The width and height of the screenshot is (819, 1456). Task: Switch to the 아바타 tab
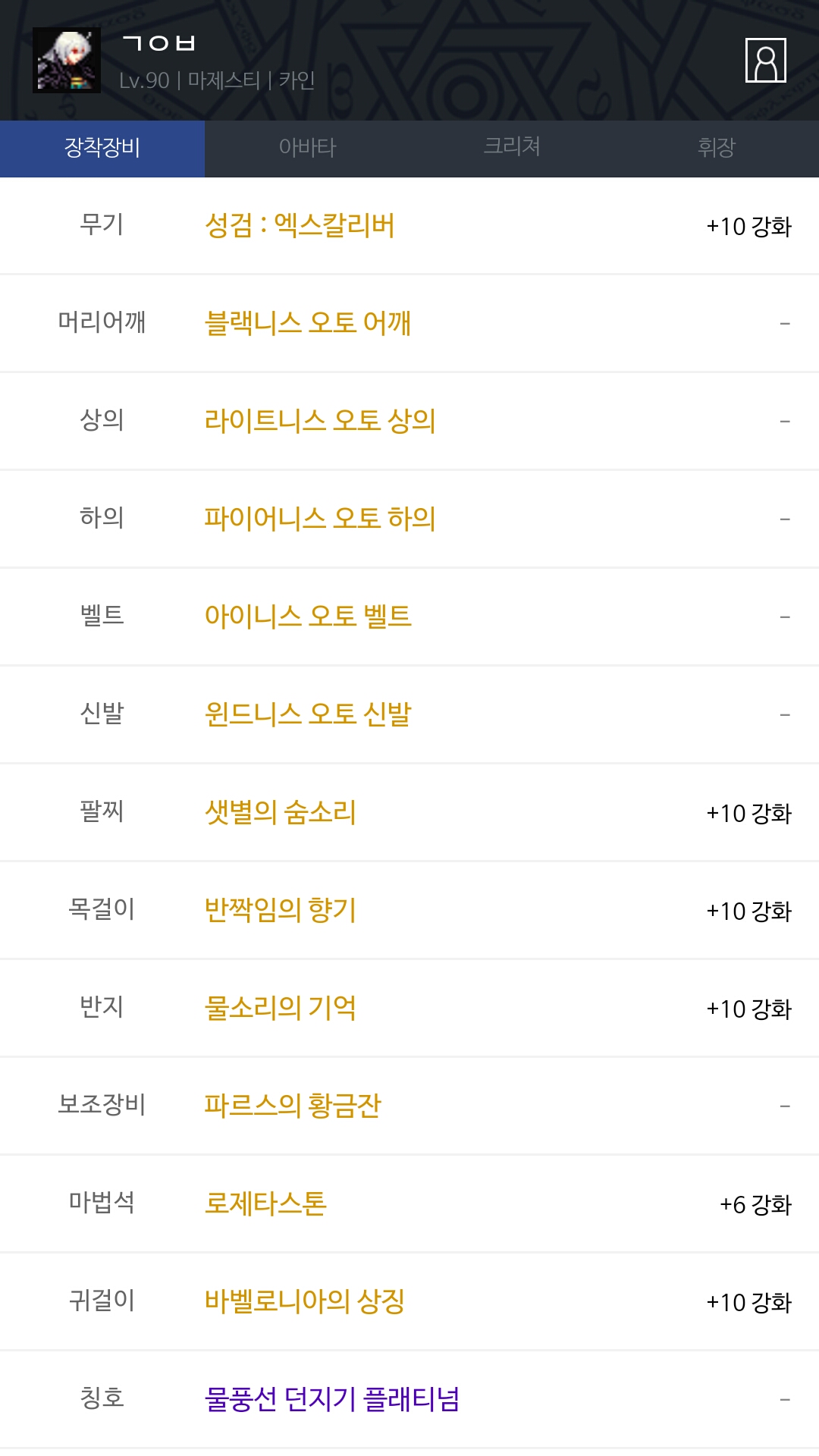(307, 148)
